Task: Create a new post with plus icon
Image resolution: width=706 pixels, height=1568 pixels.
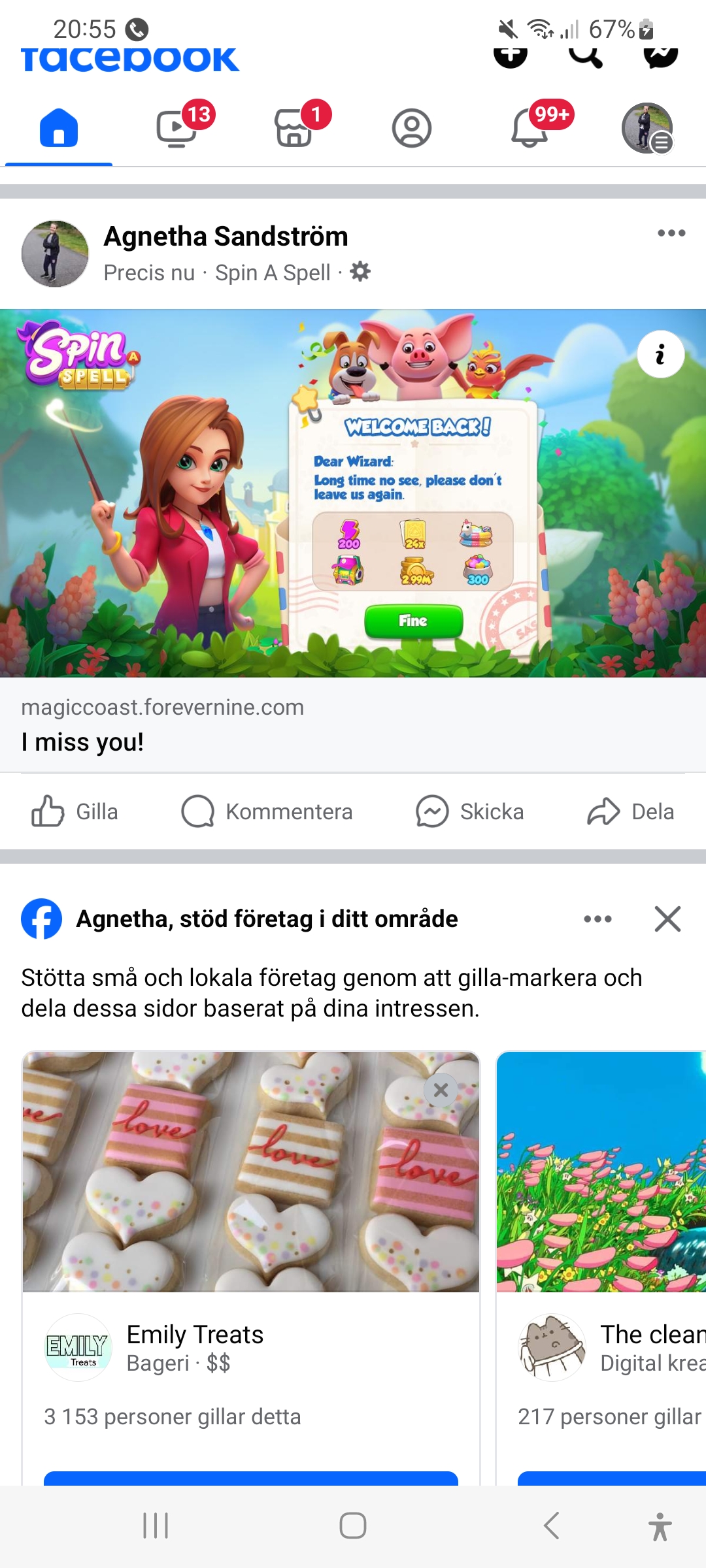Action: [x=511, y=56]
